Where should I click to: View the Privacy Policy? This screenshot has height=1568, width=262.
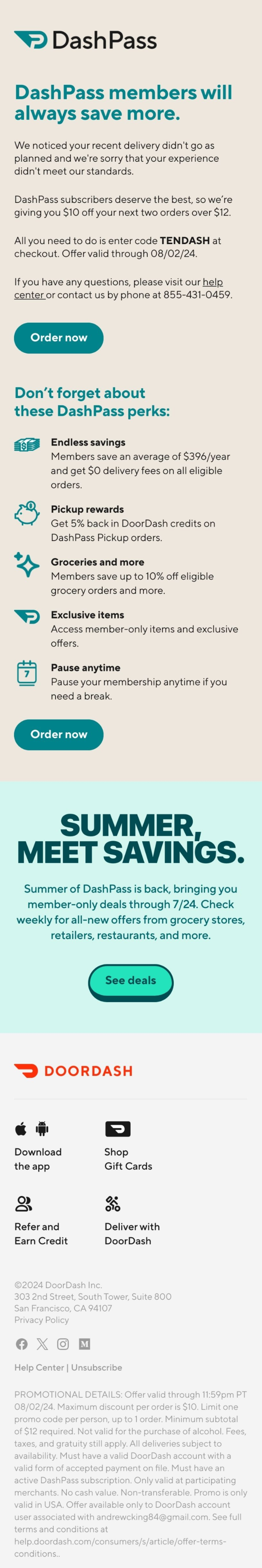41,1320
